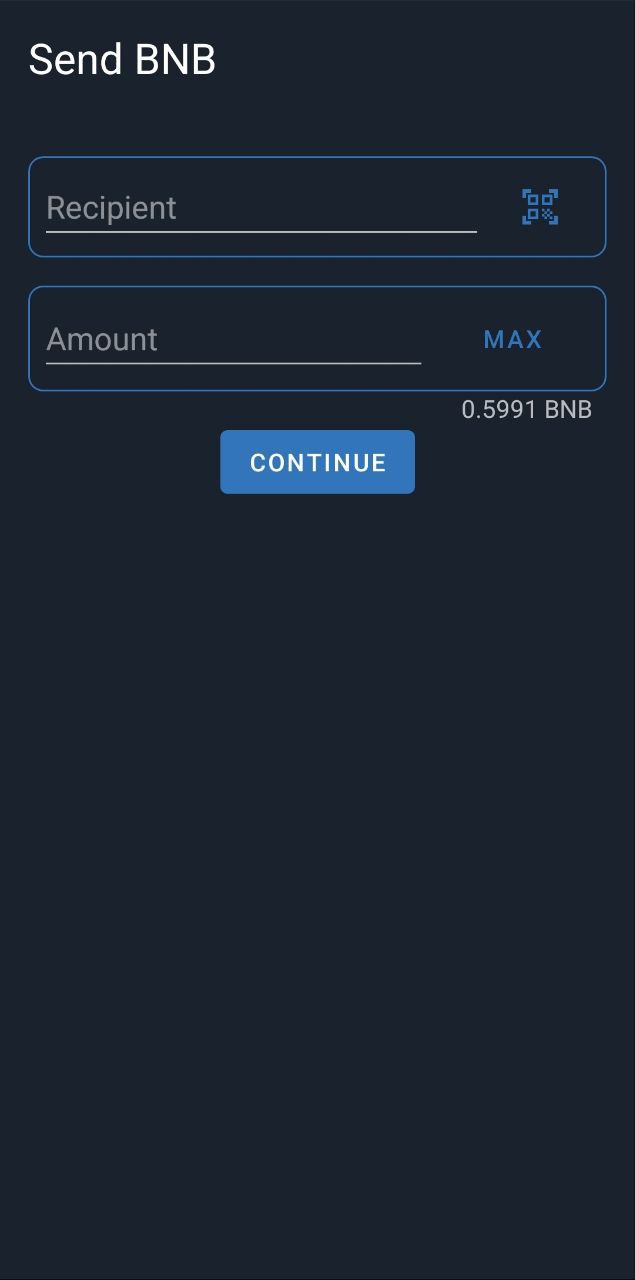This screenshot has width=635, height=1280.
Task: Scan a QR code for recipient
Action: pyautogui.click(x=540, y=207)
